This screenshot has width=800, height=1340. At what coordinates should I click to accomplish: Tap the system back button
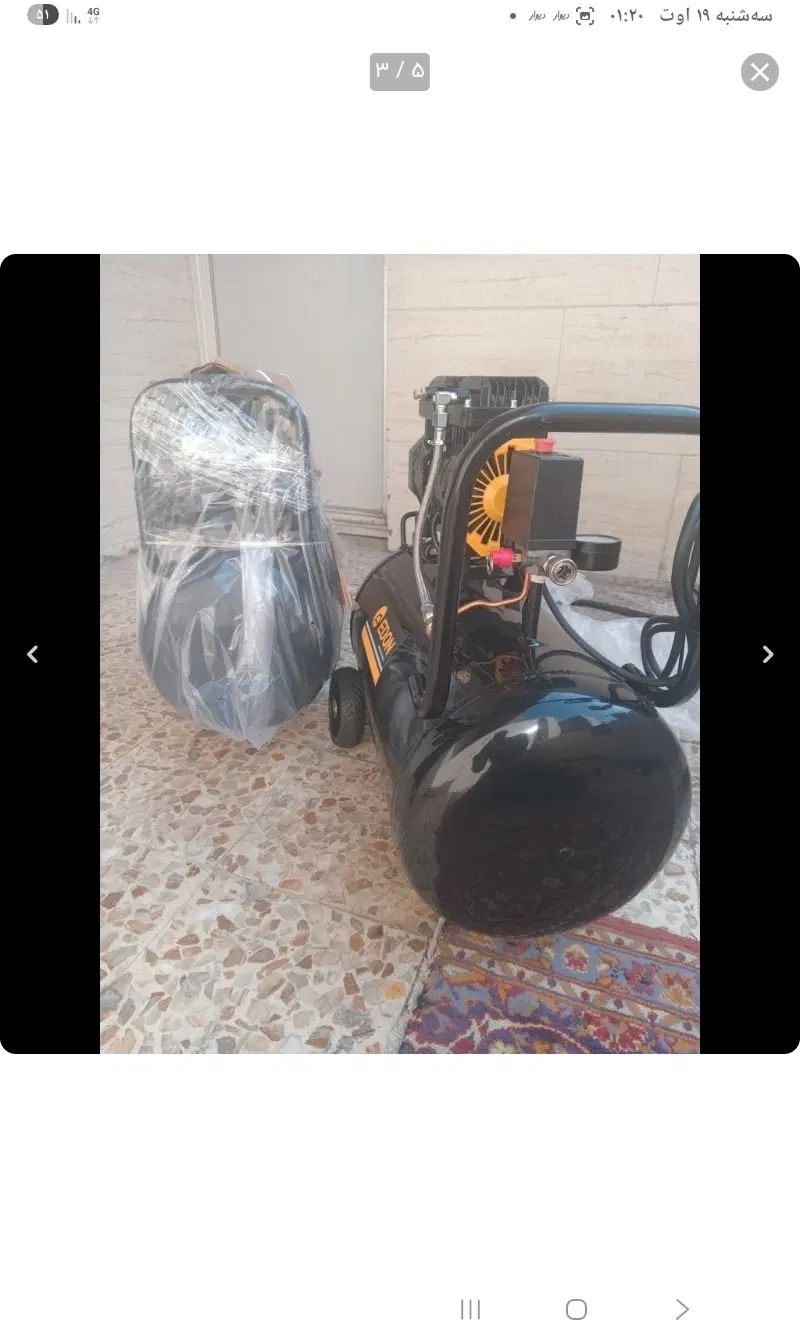pos(682,1309)
